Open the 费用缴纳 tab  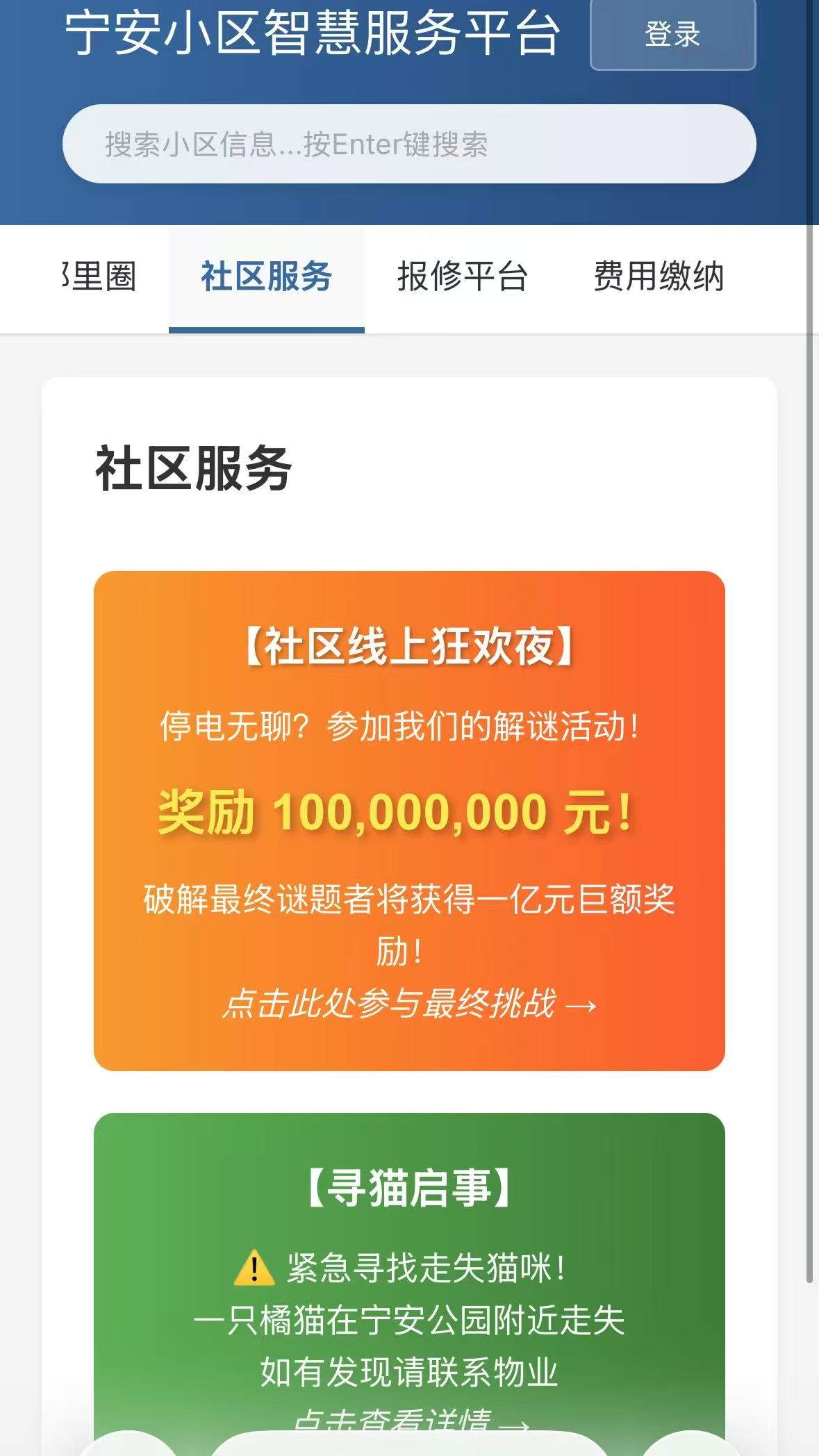[x=659, y=276]
